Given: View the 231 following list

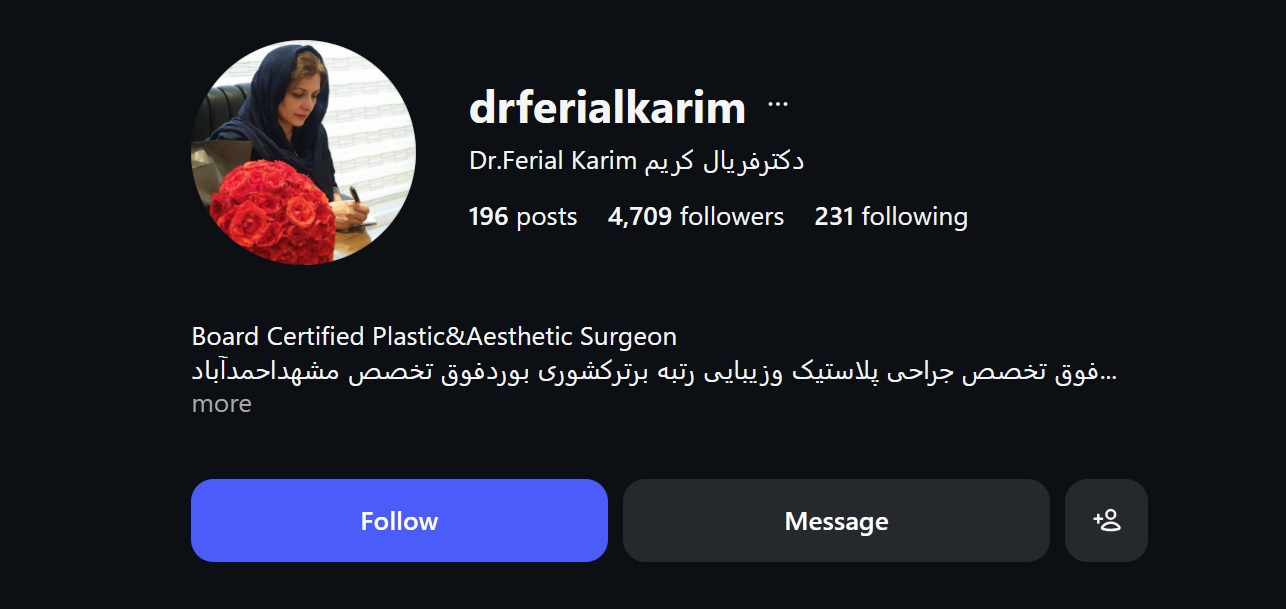Looking at the screenshot, I should (891, 217).
